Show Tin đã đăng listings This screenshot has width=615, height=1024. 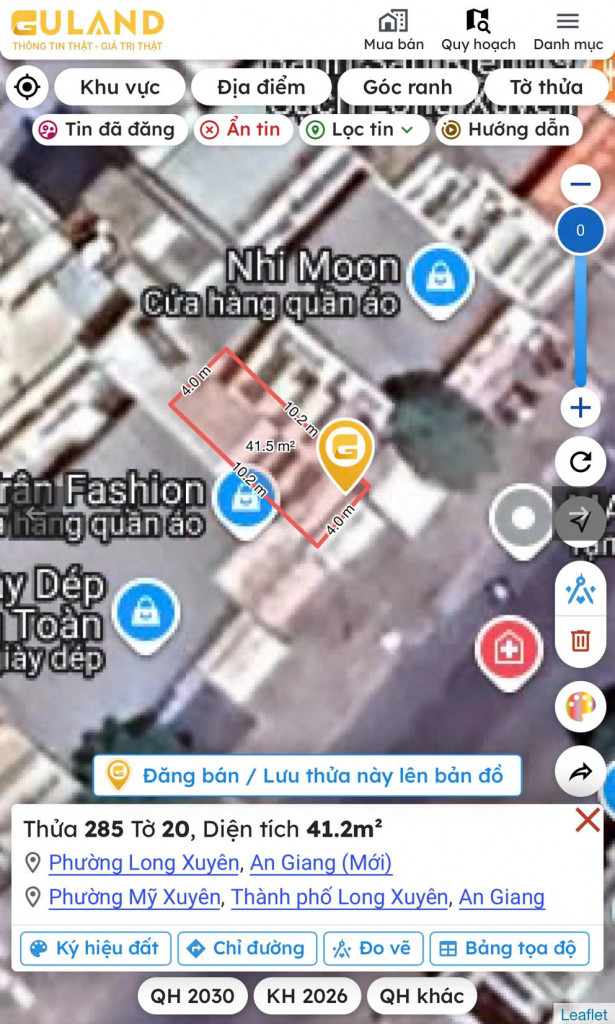107,129
